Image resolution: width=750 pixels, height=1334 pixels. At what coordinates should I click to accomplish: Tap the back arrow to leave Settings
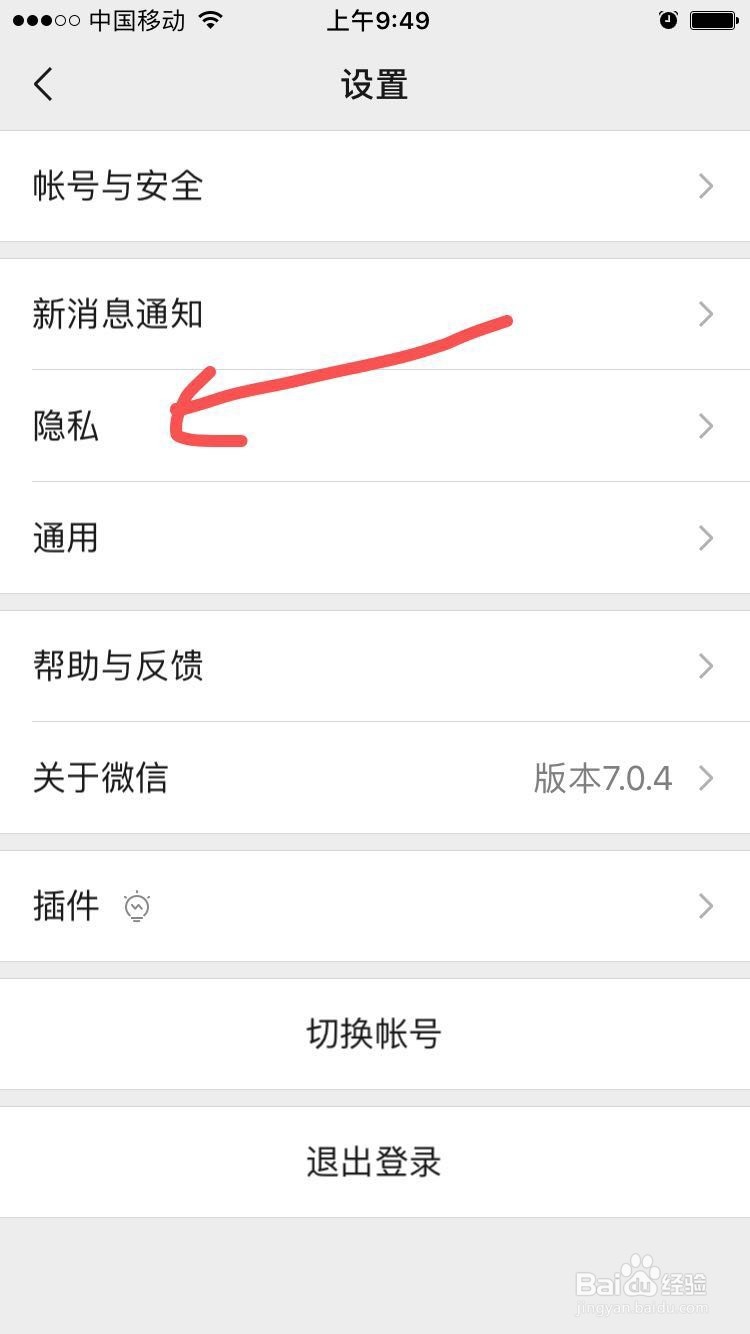[43, 84]
